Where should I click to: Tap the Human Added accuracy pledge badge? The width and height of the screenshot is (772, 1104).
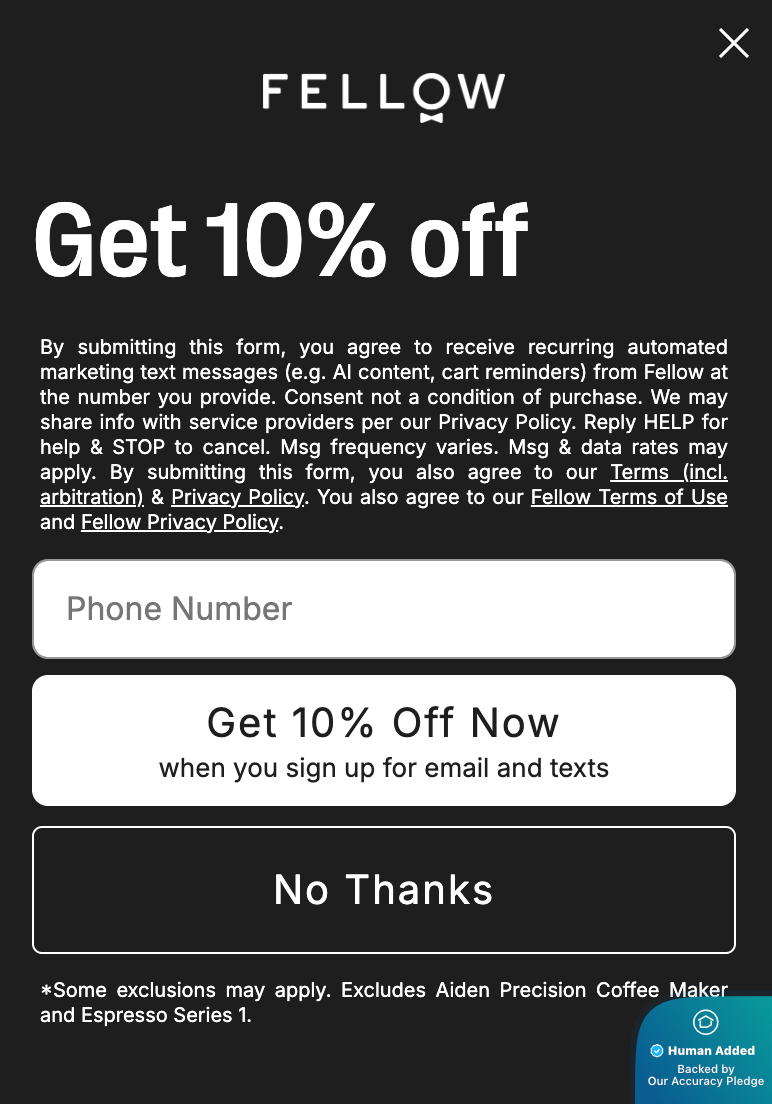(x=705, y=1051)
